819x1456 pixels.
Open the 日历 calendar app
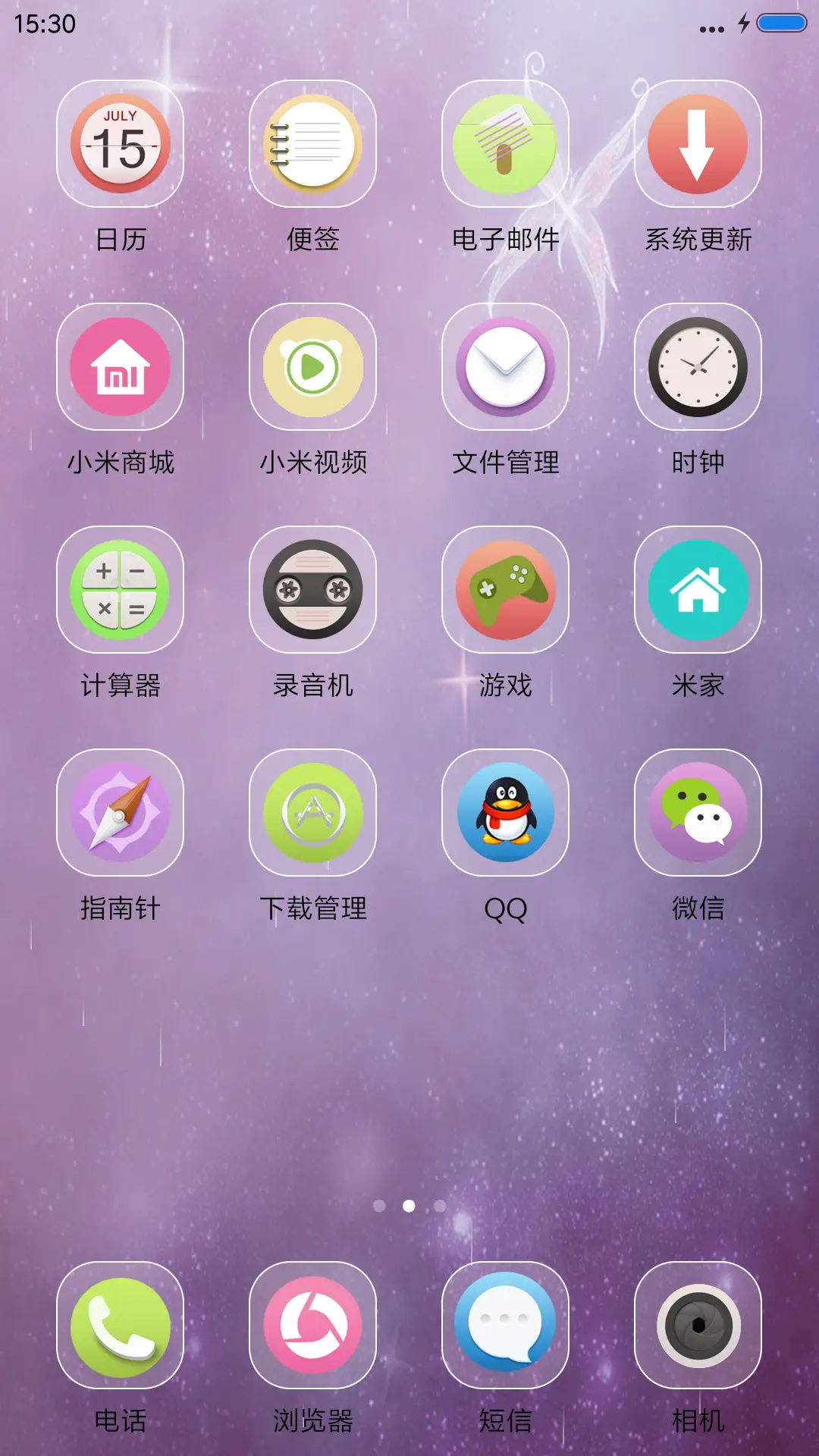121,146
